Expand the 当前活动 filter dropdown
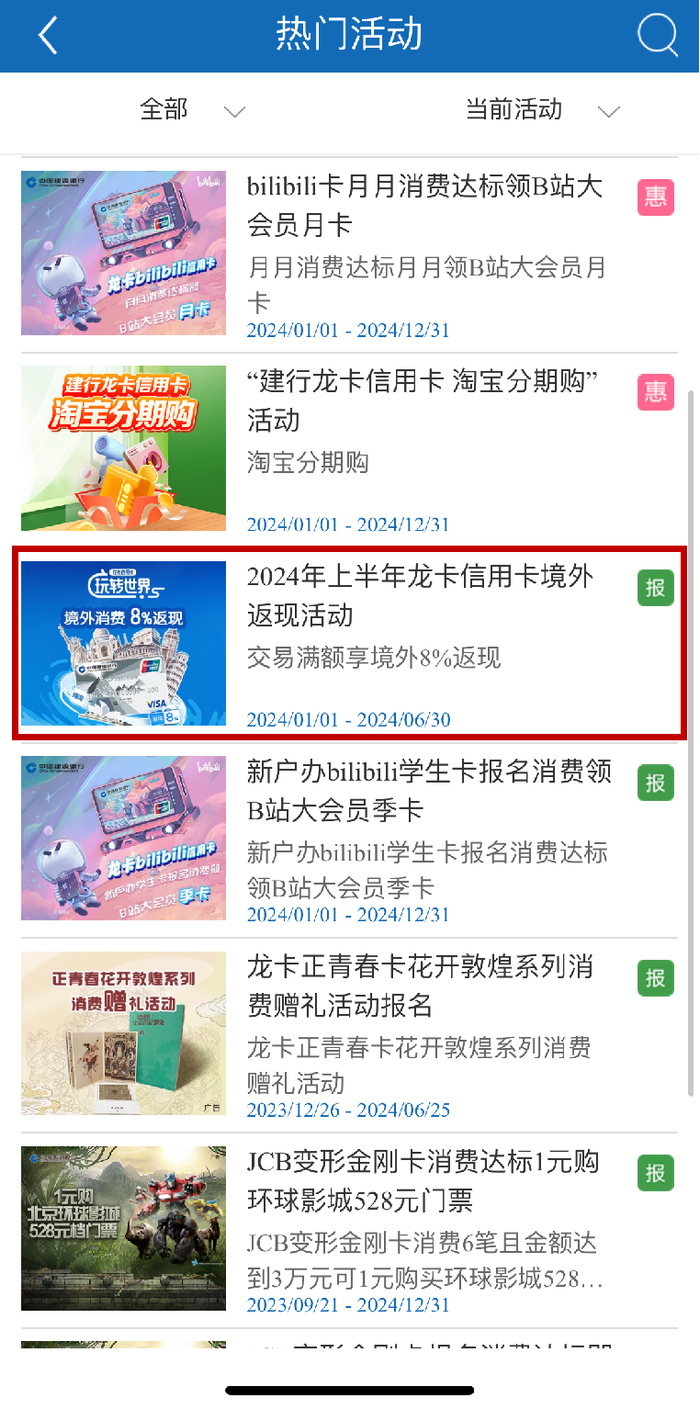 point(541,110)
